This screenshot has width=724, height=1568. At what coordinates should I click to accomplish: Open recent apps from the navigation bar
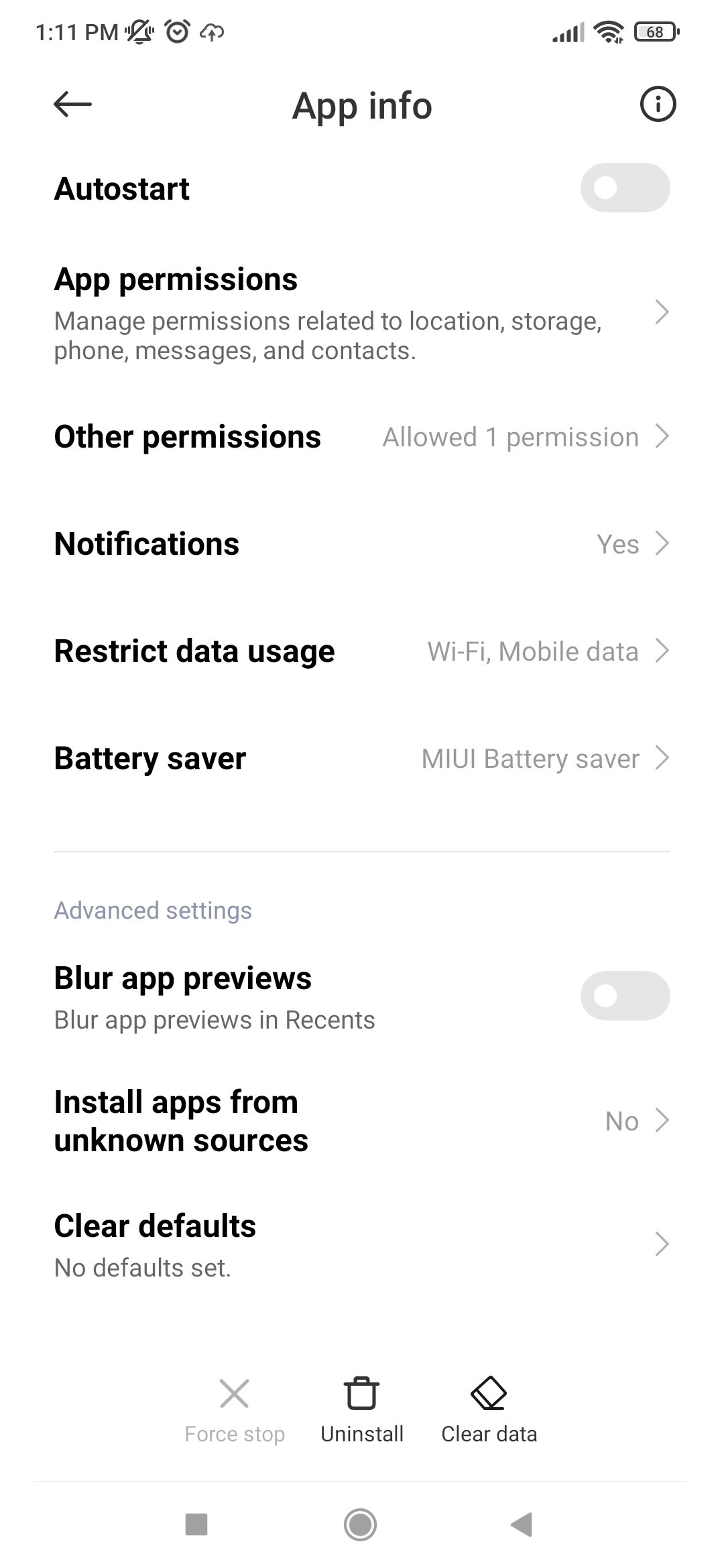(x=196, y=1525)
